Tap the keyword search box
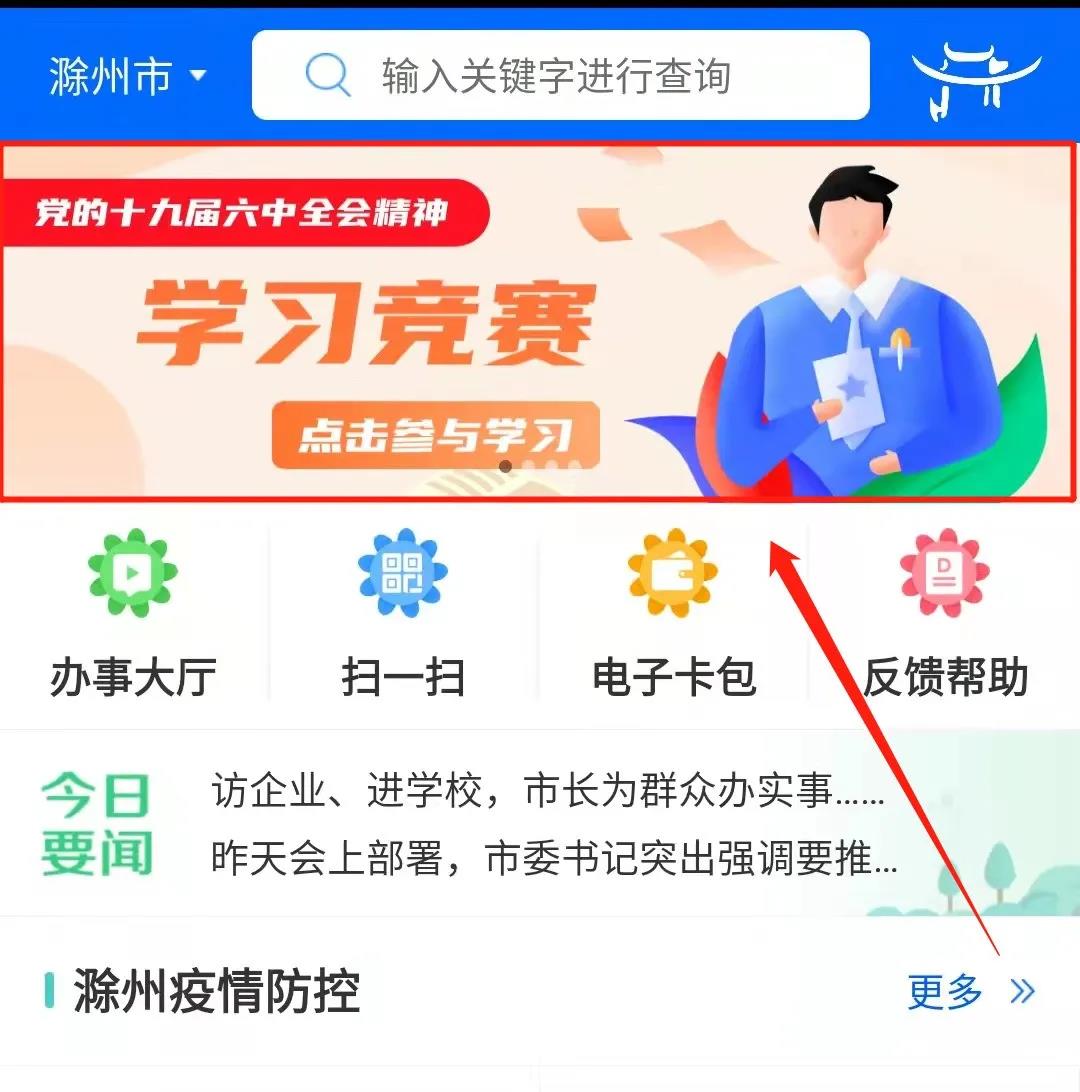The width and height of the screenshot is (1080, 1092). 560,76
